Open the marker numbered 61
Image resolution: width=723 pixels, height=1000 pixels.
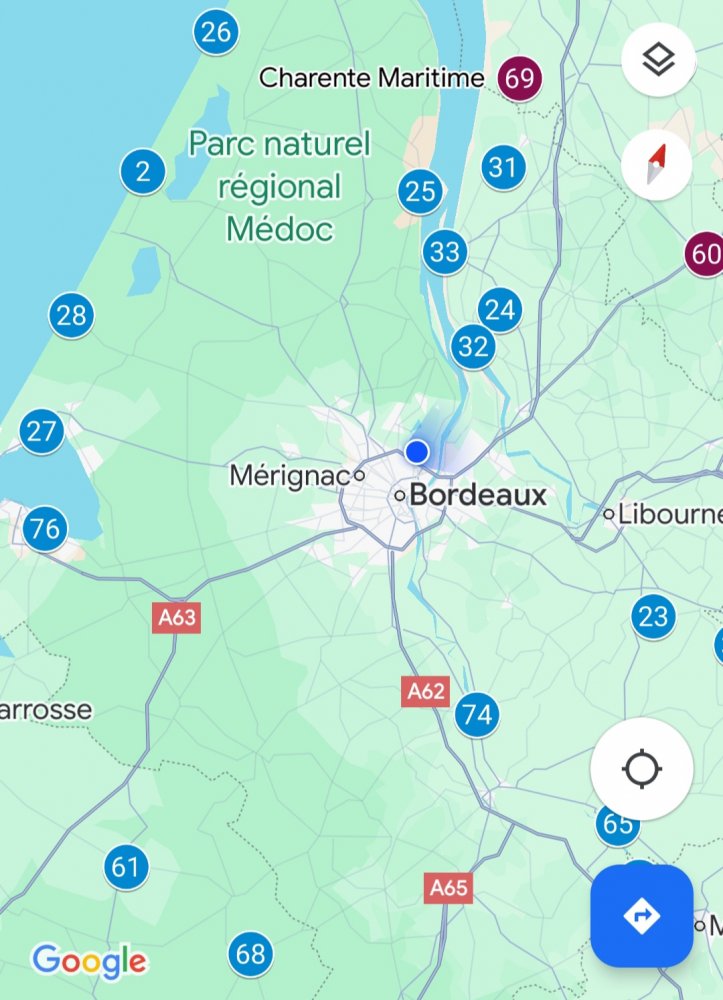[x=125, y=866]
